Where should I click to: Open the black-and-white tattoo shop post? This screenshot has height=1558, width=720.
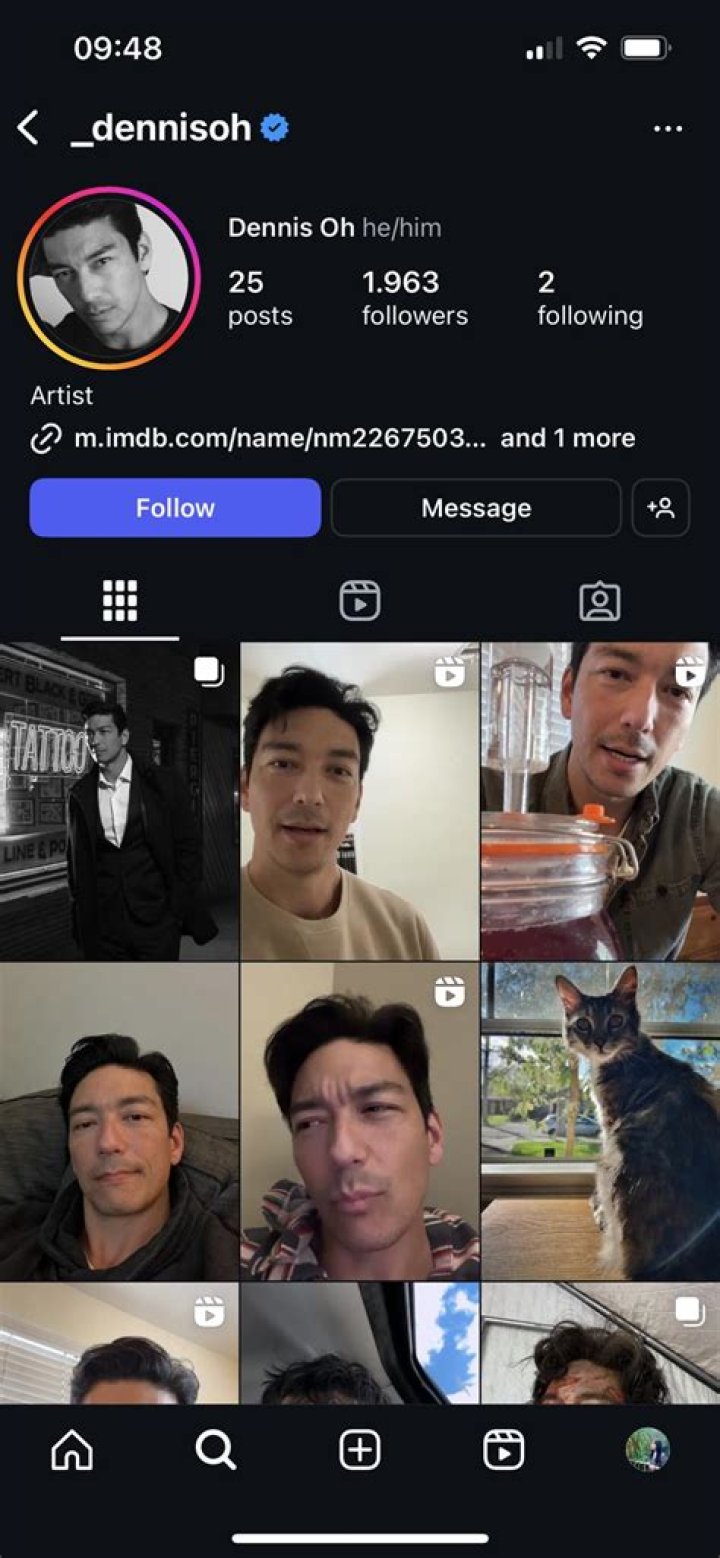pyautogui.click(x=119, y=801)
